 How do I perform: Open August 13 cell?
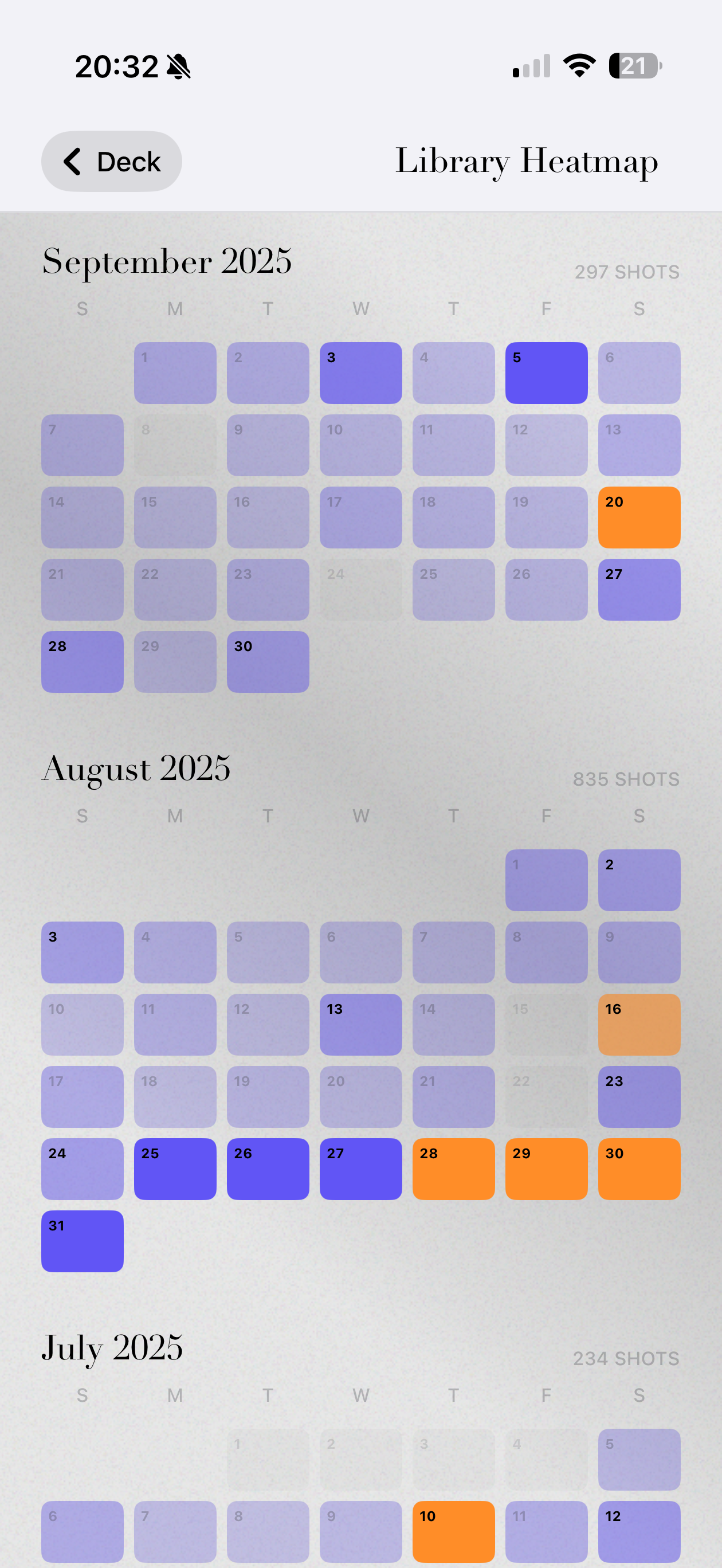(x=360, y=1025)
